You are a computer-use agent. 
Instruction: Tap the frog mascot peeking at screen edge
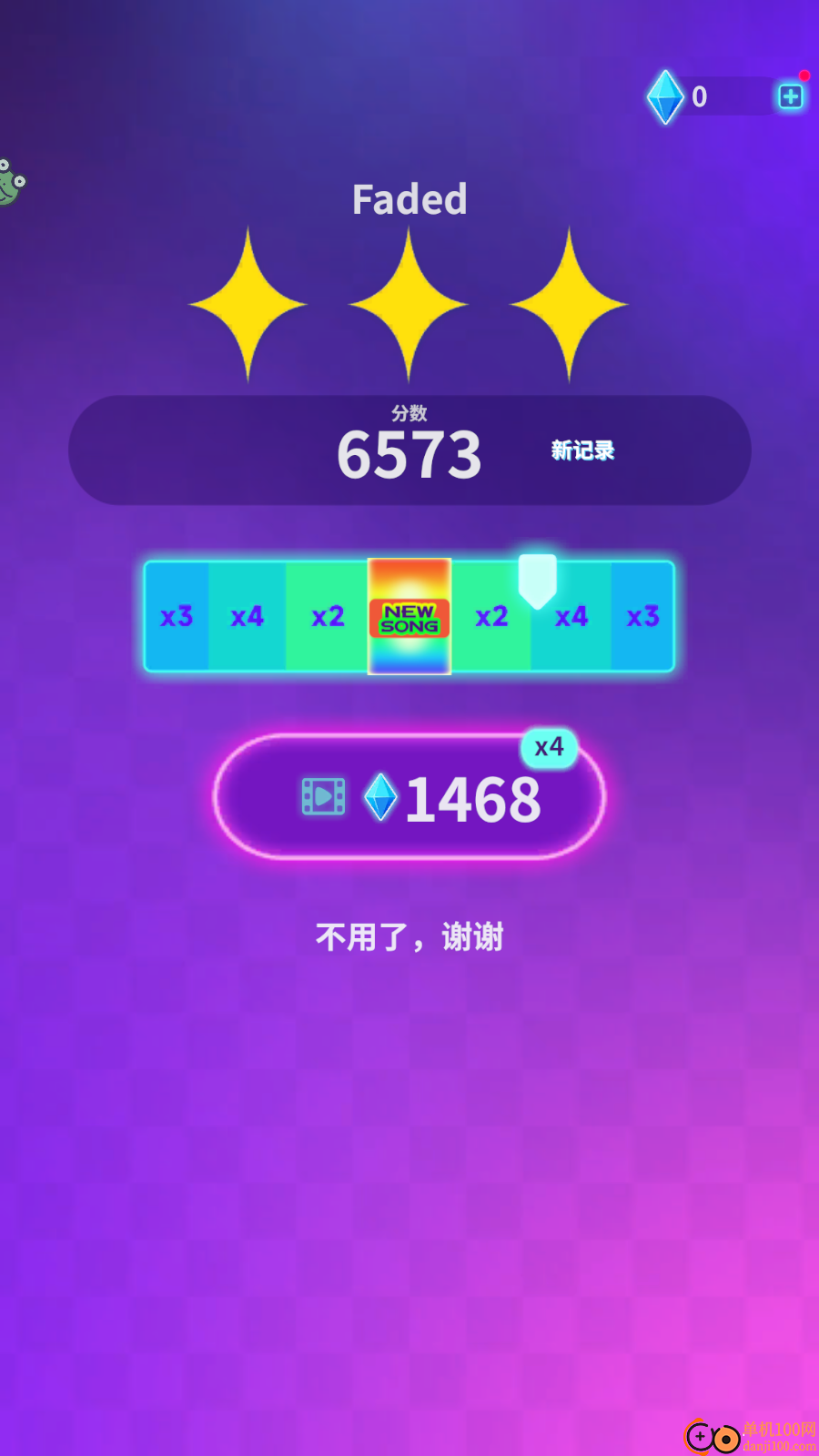[x=11, y=182]
